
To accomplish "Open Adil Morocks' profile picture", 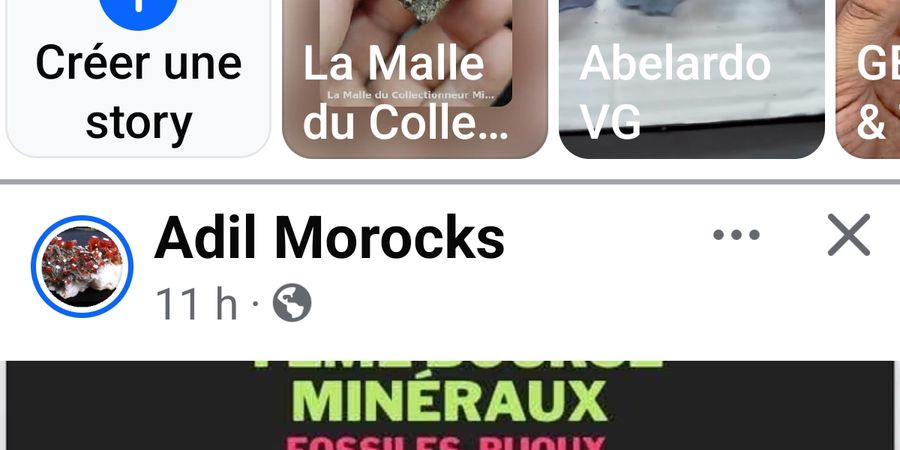I will tap(82, 266).
